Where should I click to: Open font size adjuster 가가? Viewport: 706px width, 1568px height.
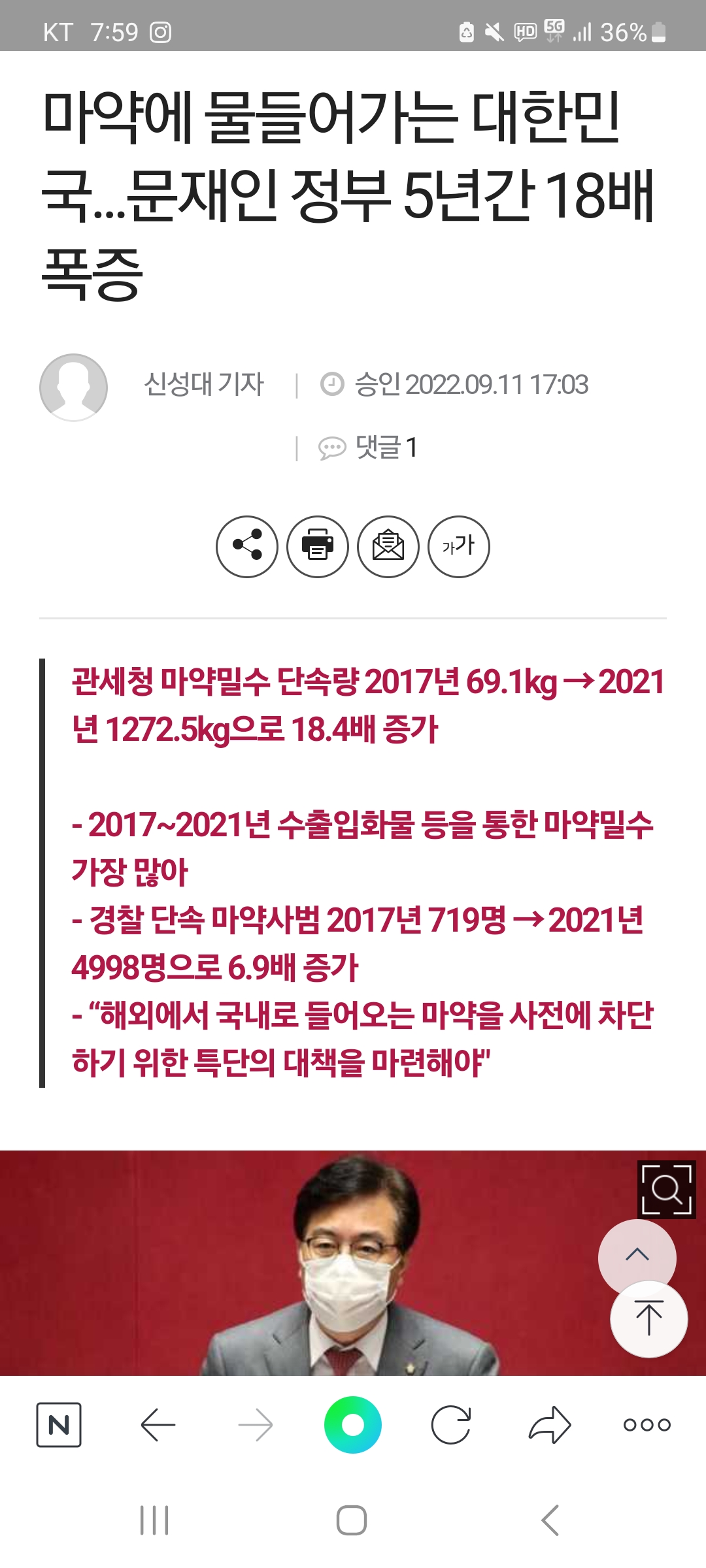click(x=459, y=546)
